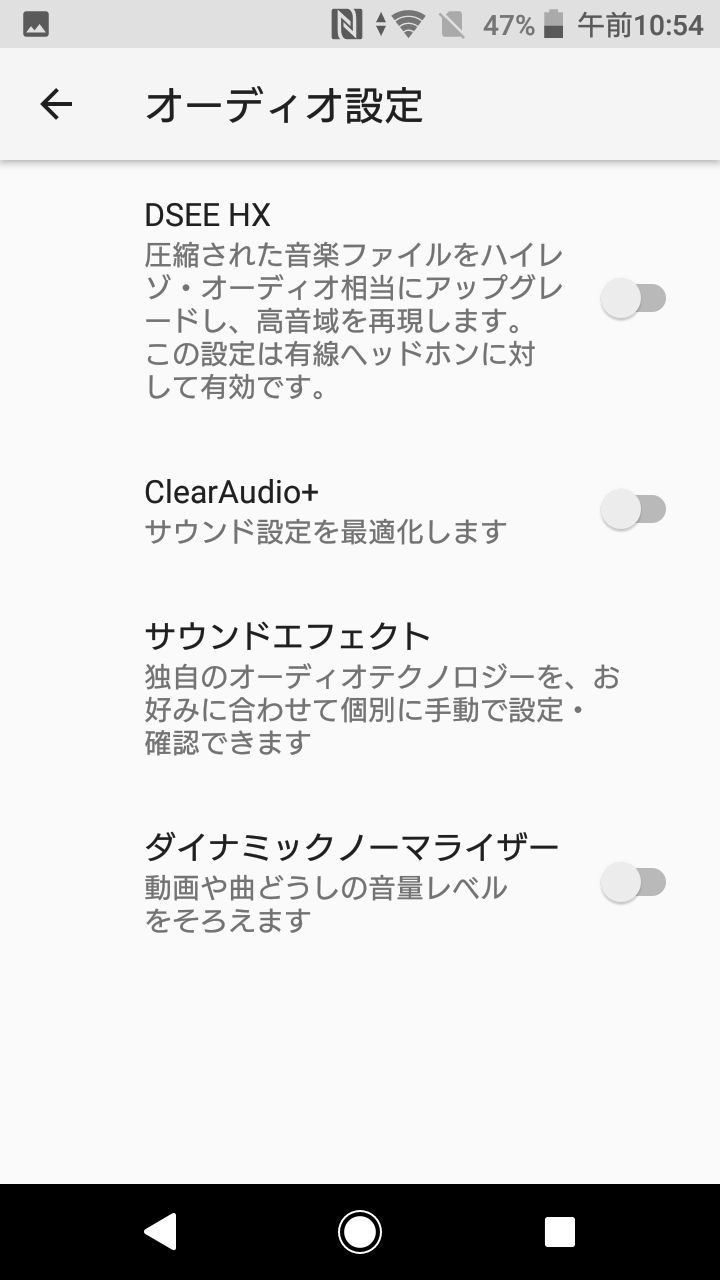Go back from オーディオ設定 using the arrow
Viewport: 720px width, 1280px height.
pos(56,104)
